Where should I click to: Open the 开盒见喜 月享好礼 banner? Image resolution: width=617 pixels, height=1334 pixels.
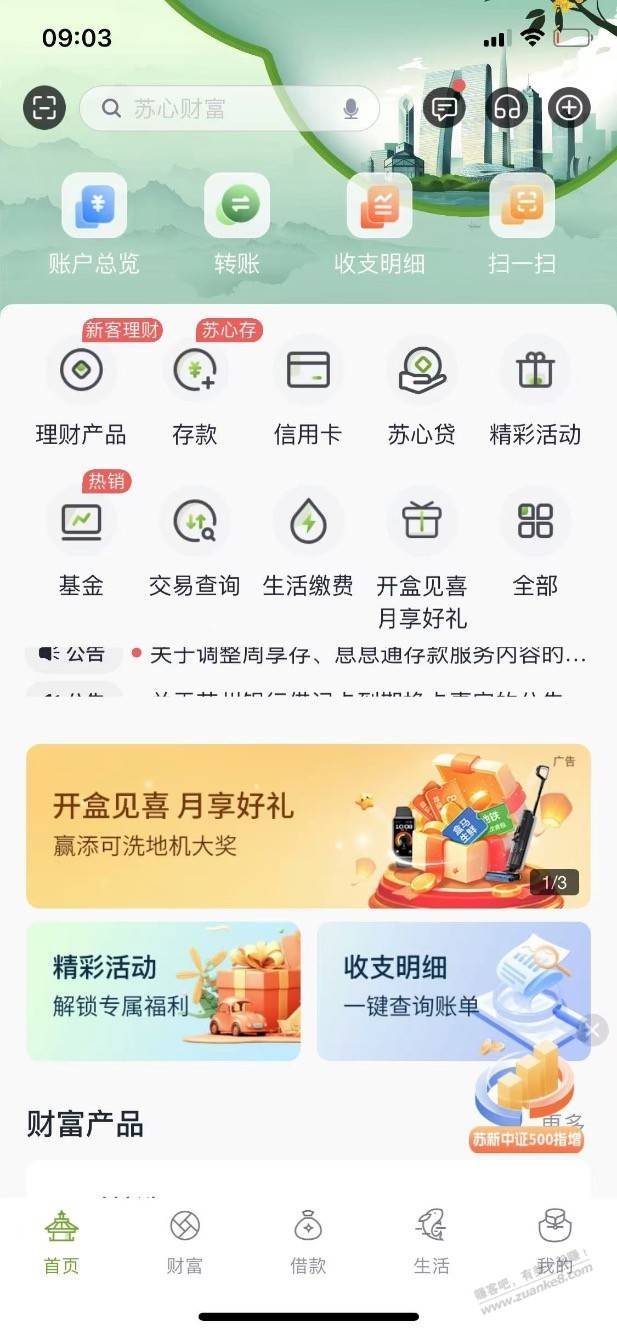pyautogui.click(x=308, y=826)
